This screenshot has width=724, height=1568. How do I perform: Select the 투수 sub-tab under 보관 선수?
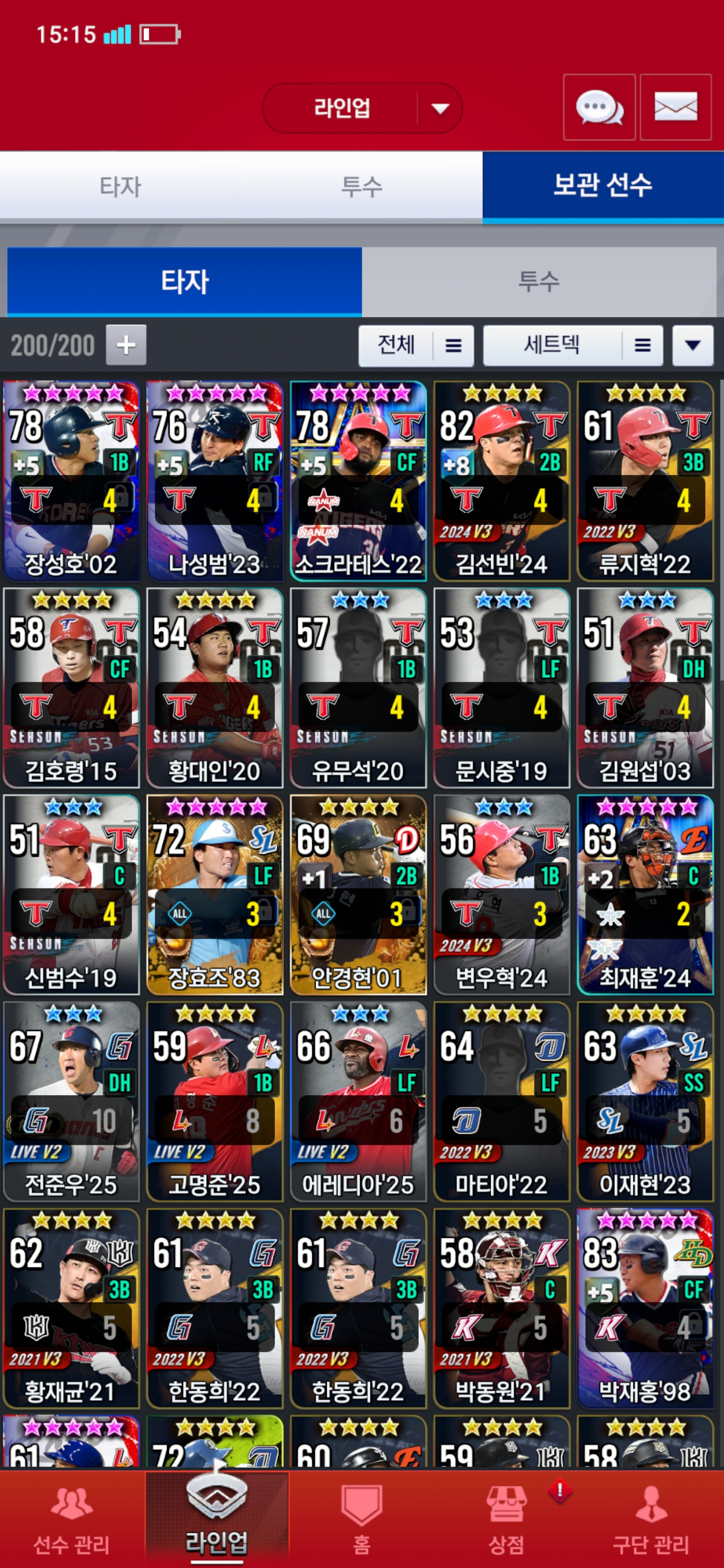pos(538,282)
